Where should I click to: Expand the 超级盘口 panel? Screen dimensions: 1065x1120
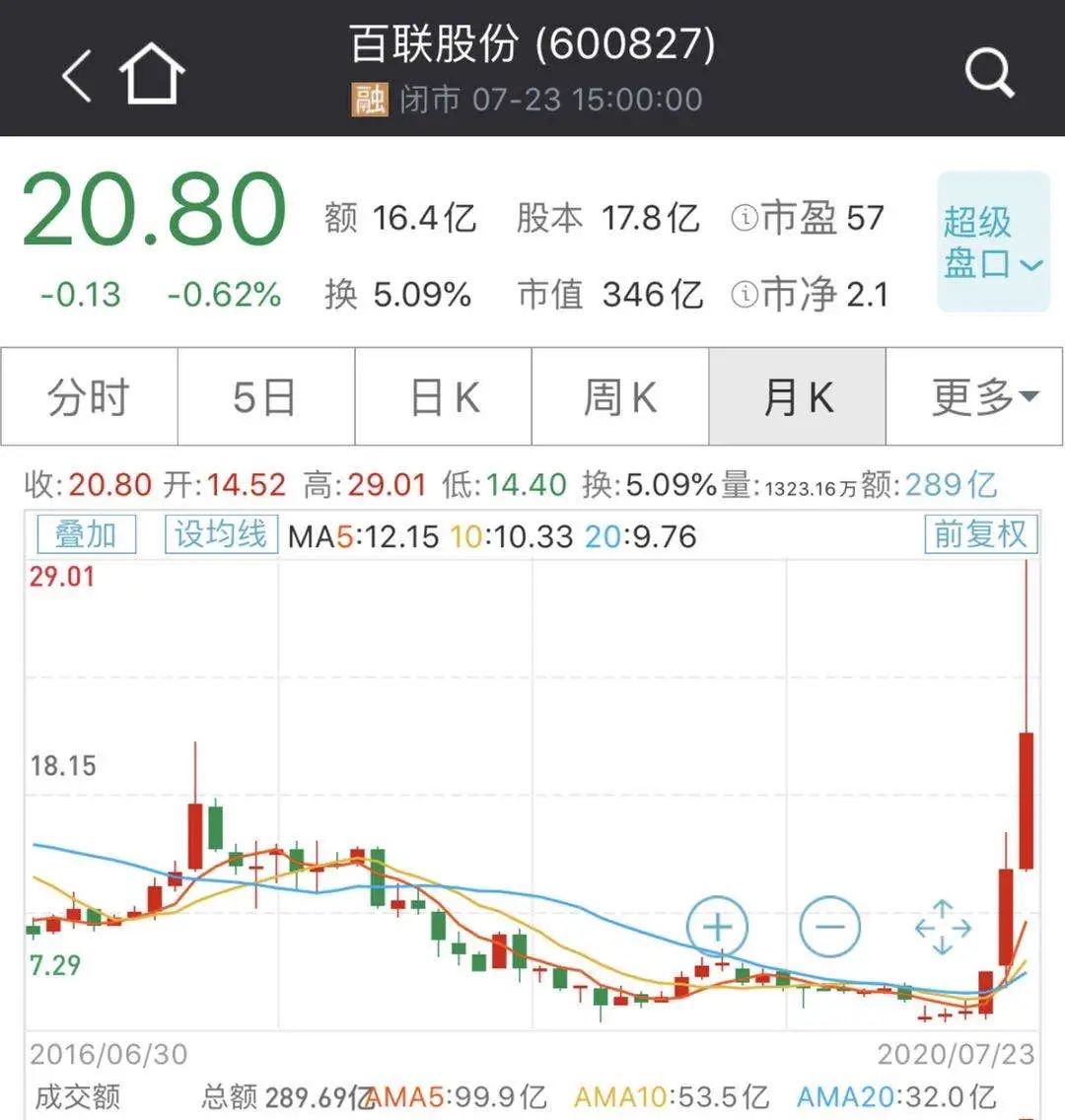pyautogui.click(x=992, y=242)
